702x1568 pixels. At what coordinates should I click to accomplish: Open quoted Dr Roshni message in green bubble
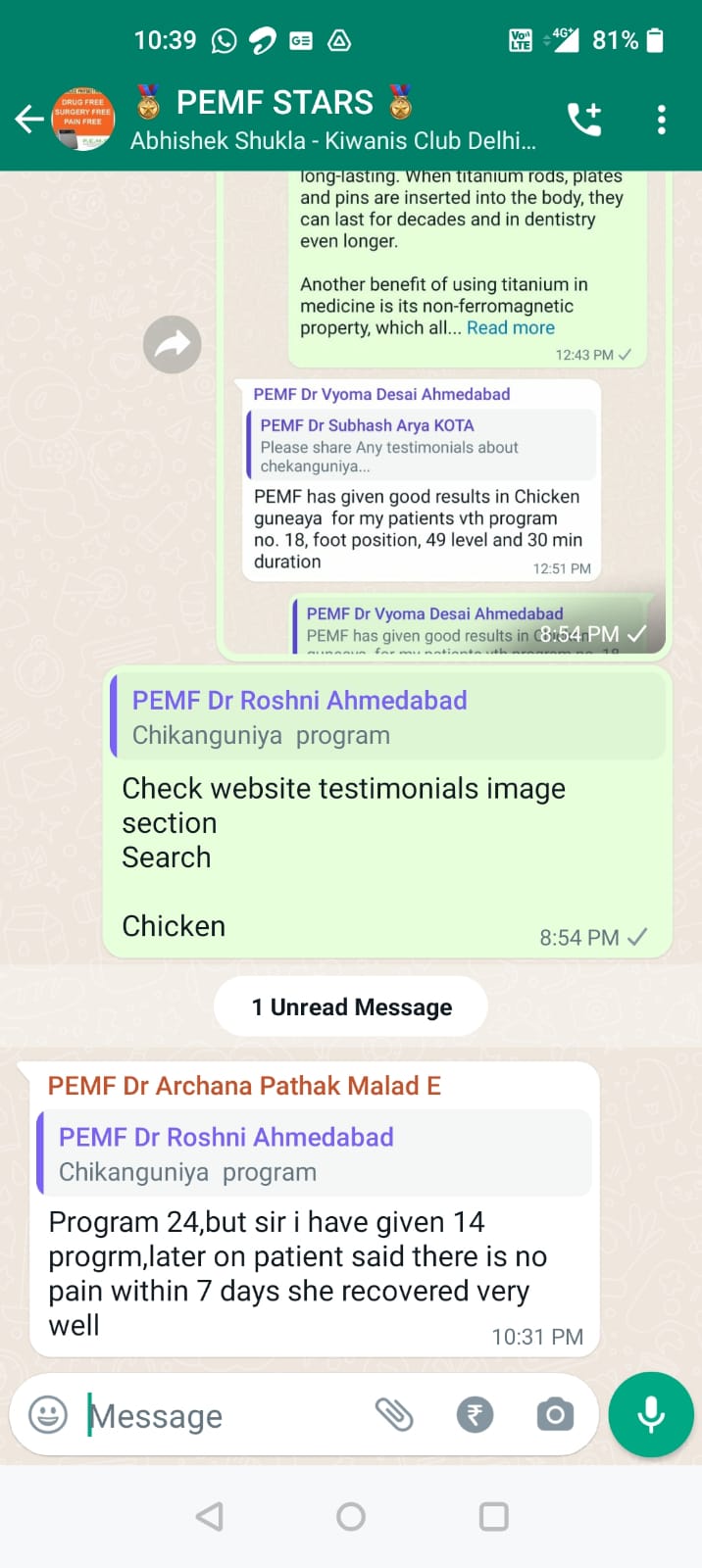(x=387, y=717)
